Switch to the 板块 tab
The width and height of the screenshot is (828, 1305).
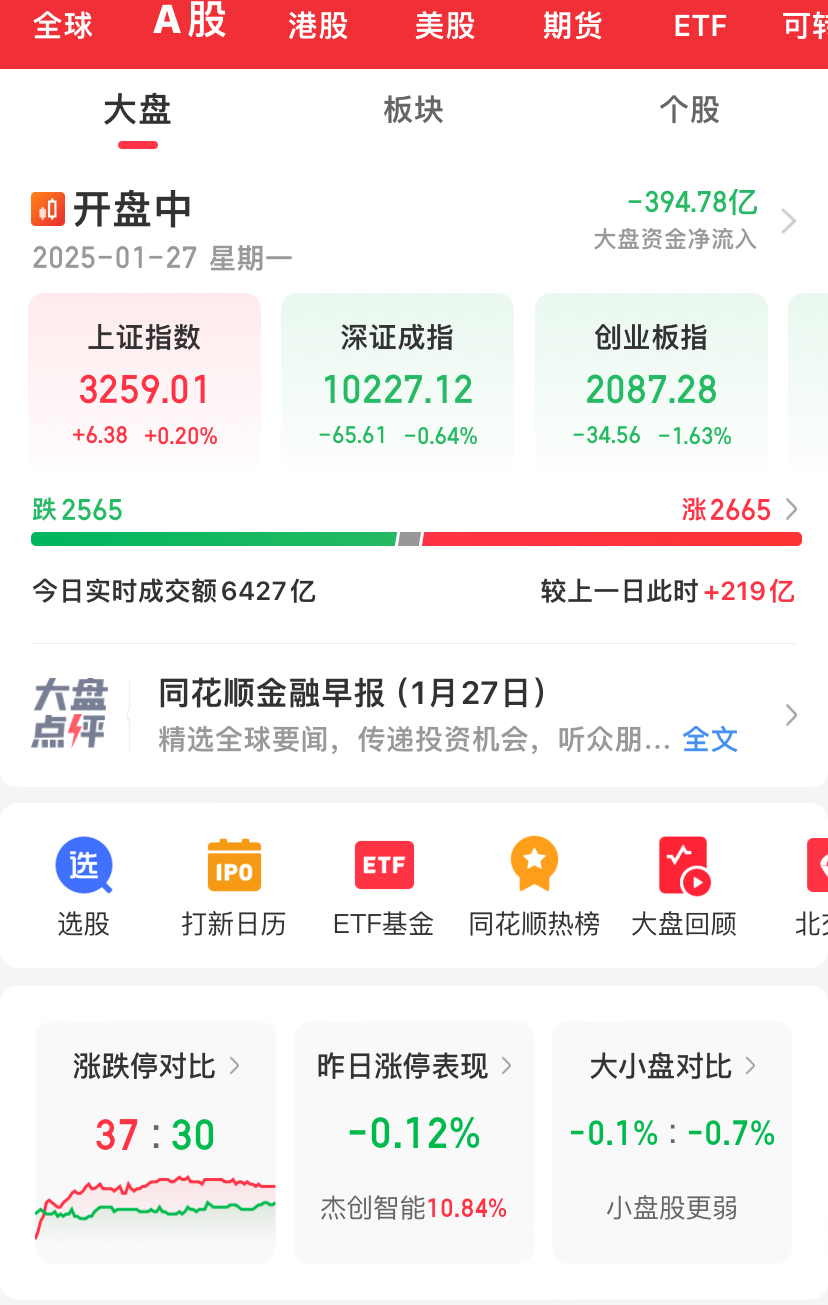[x=413, y=111]
